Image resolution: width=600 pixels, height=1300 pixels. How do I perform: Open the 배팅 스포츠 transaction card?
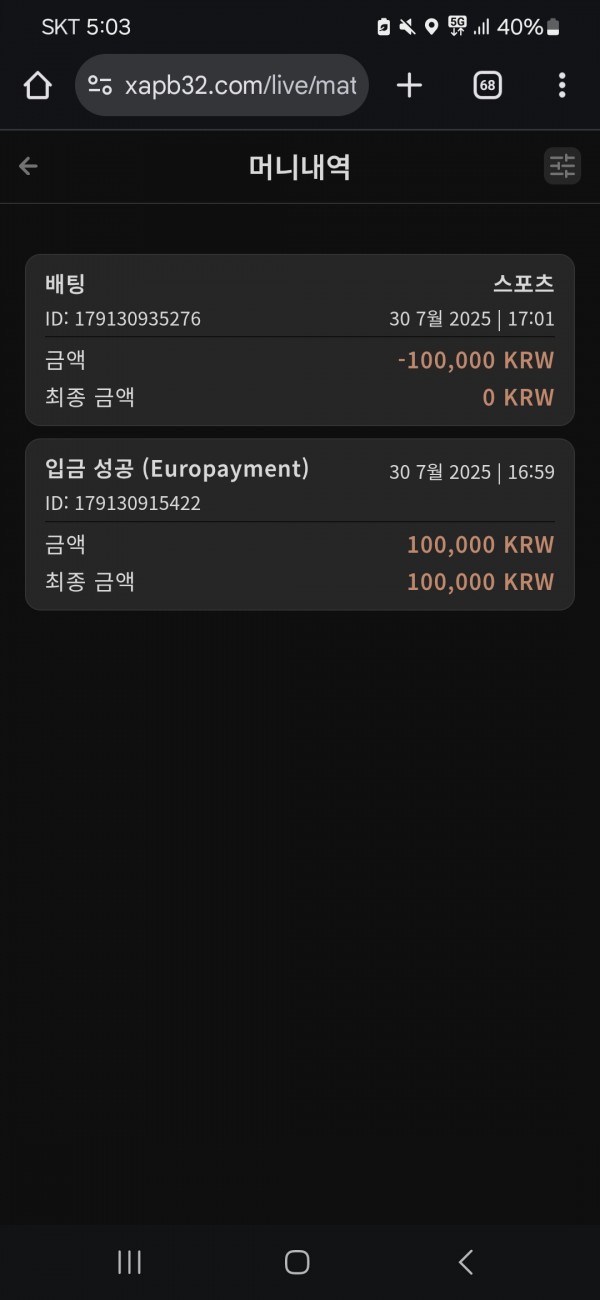pos(300,340)
